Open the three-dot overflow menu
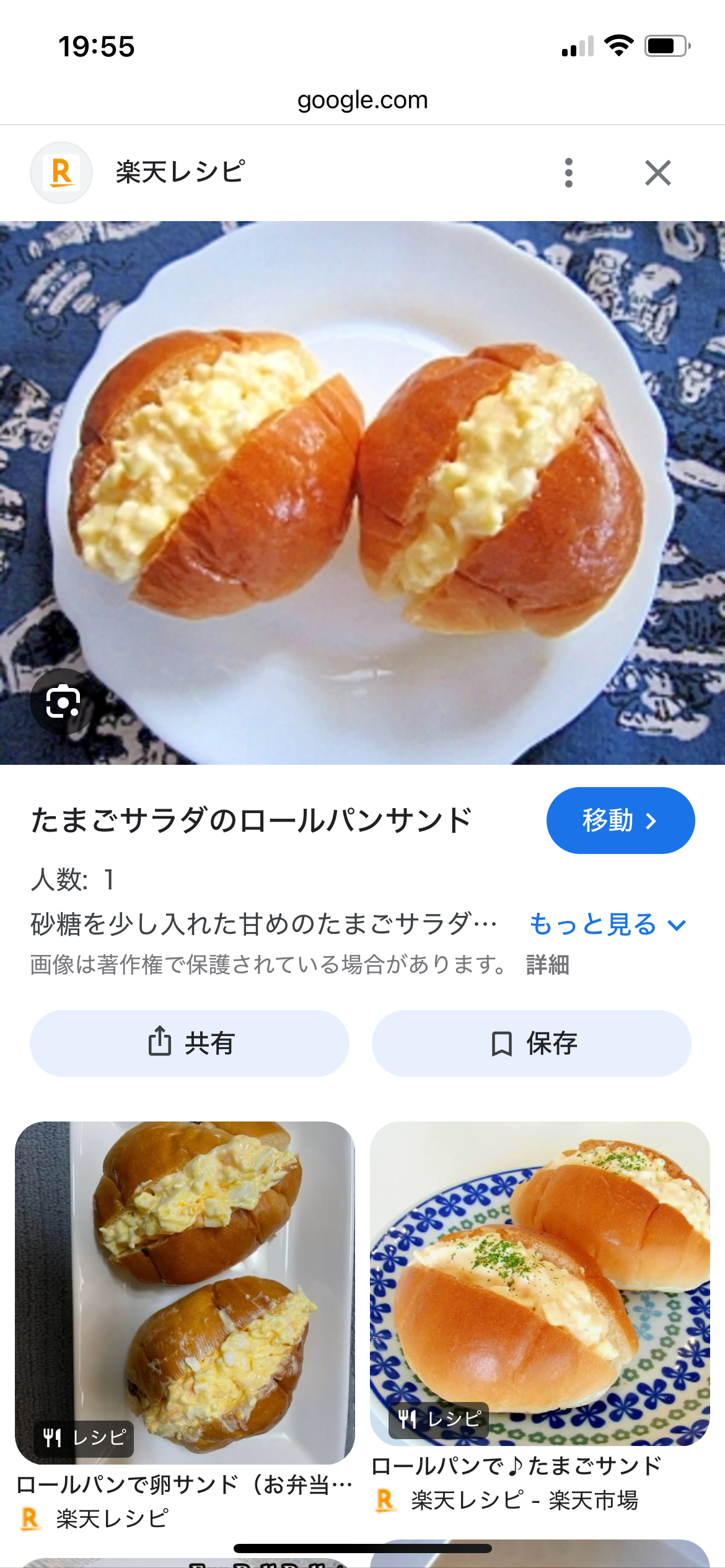725x1568 pixels. point(568,173)
